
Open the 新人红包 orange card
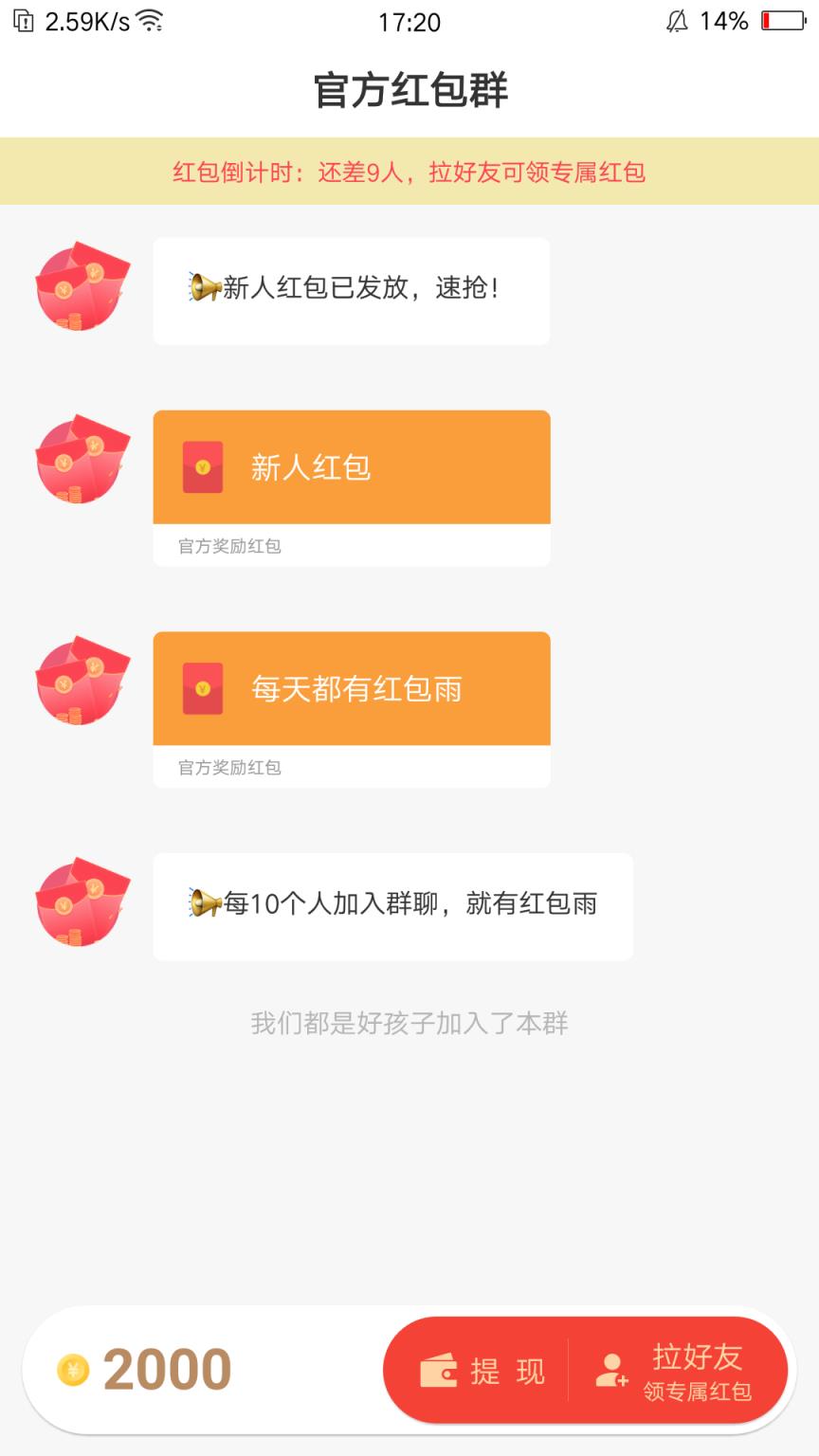point(351,466)
